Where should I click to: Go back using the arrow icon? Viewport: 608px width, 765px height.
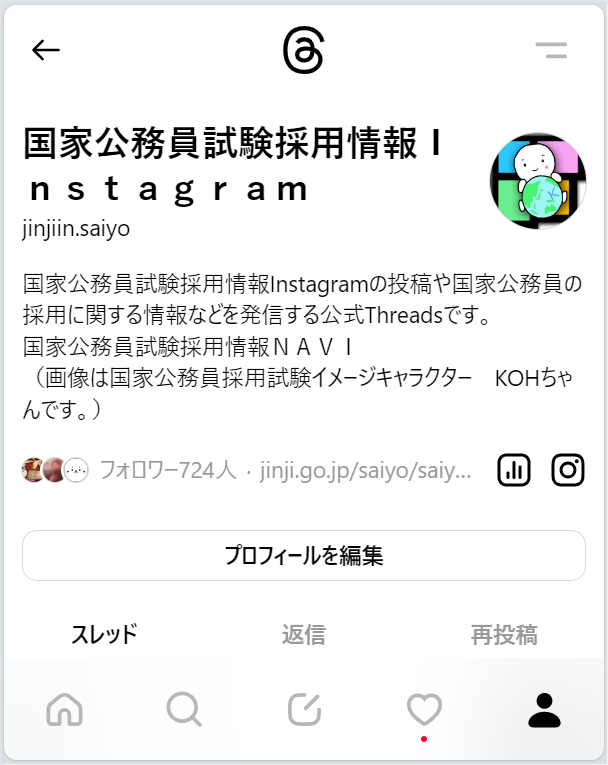coord(46,50)
